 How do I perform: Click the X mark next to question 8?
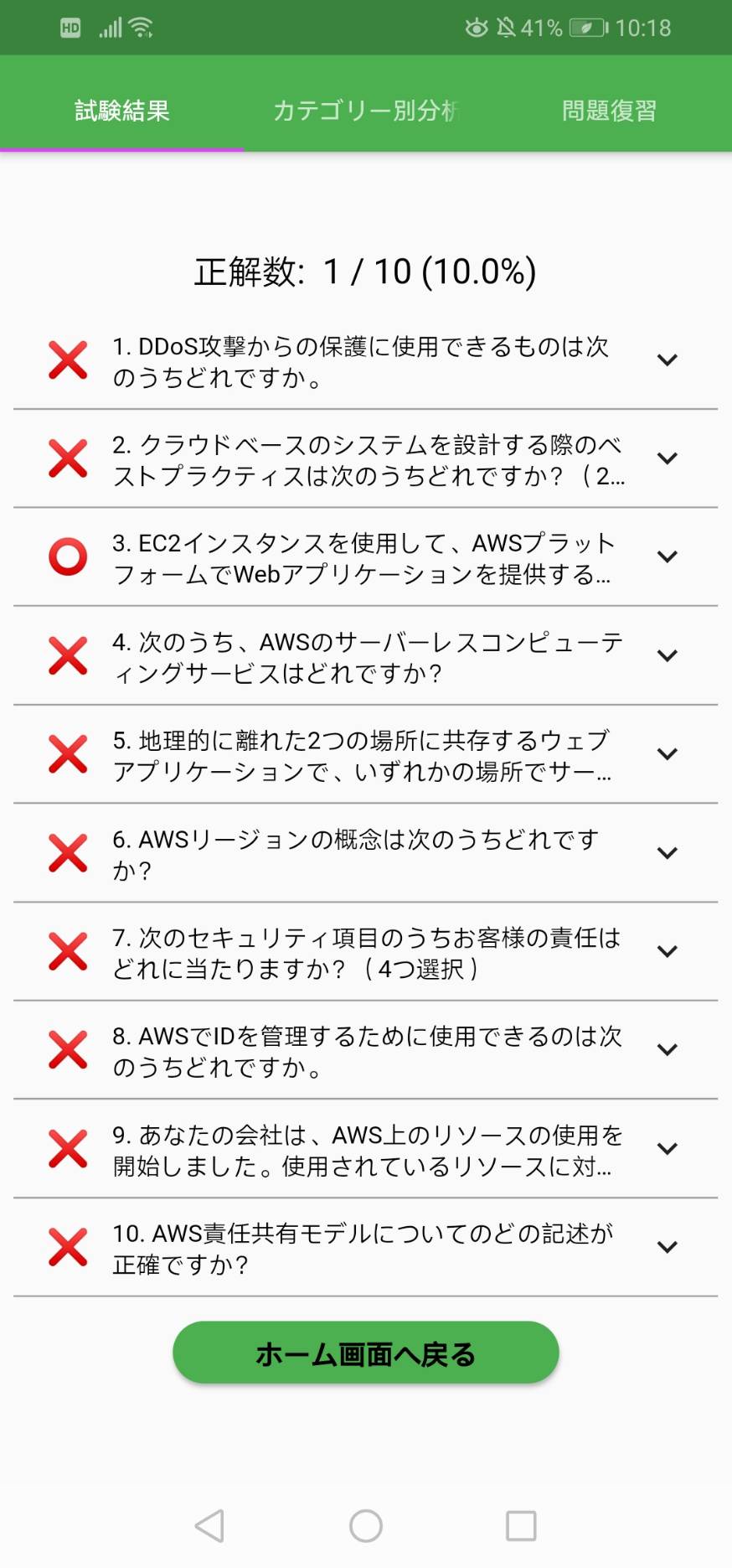click(69, 1049)
